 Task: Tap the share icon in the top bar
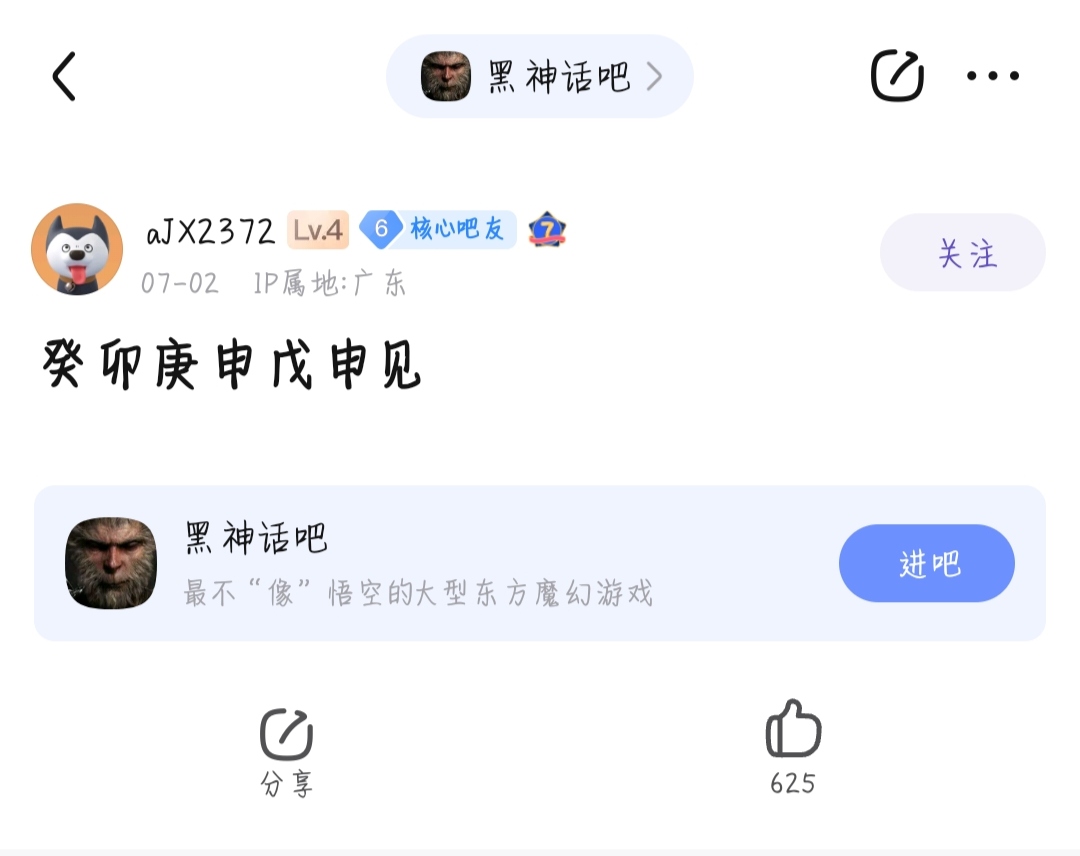[x=896, y=76]
